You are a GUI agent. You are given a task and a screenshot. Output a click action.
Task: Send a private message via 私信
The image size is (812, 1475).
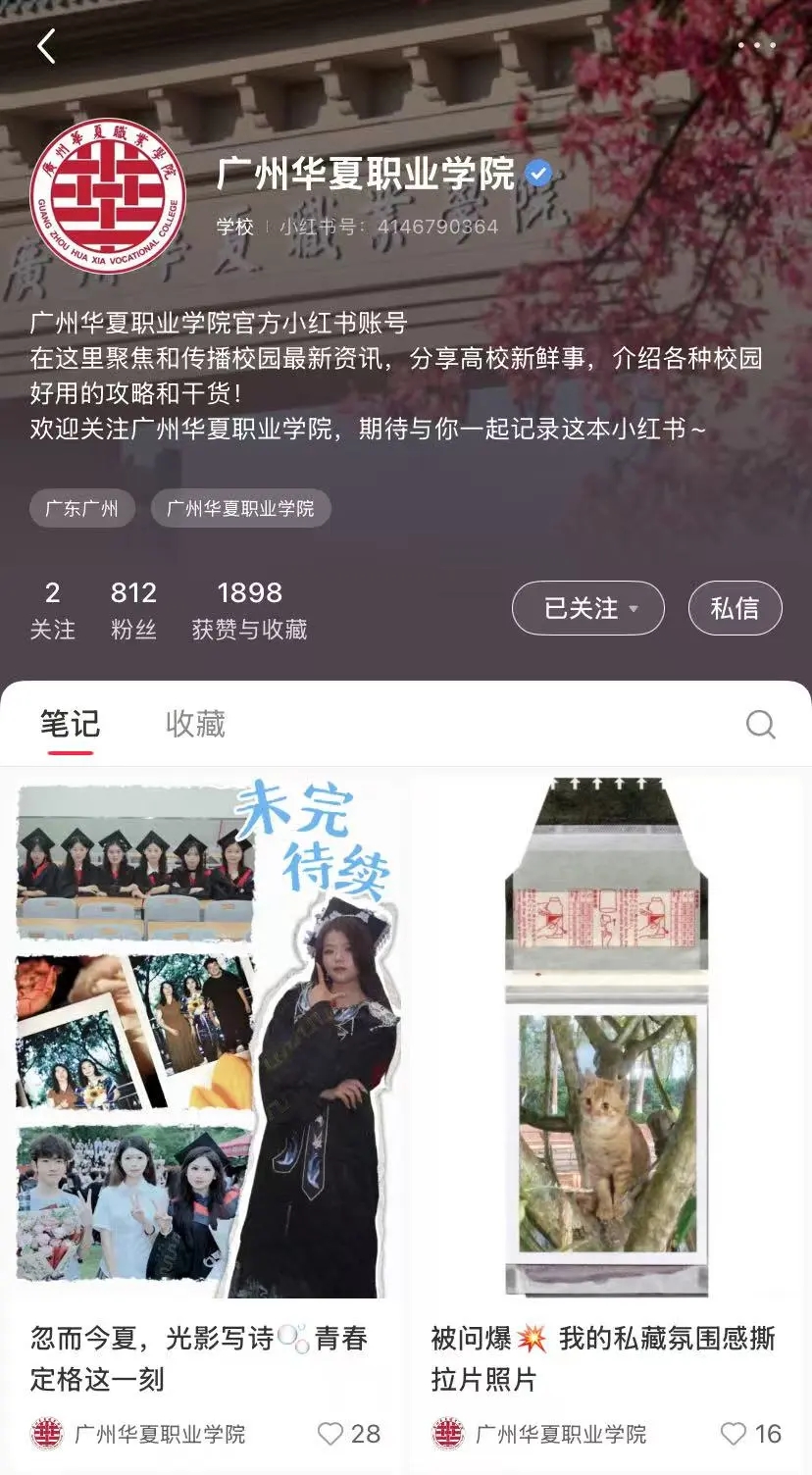[735, 608]
